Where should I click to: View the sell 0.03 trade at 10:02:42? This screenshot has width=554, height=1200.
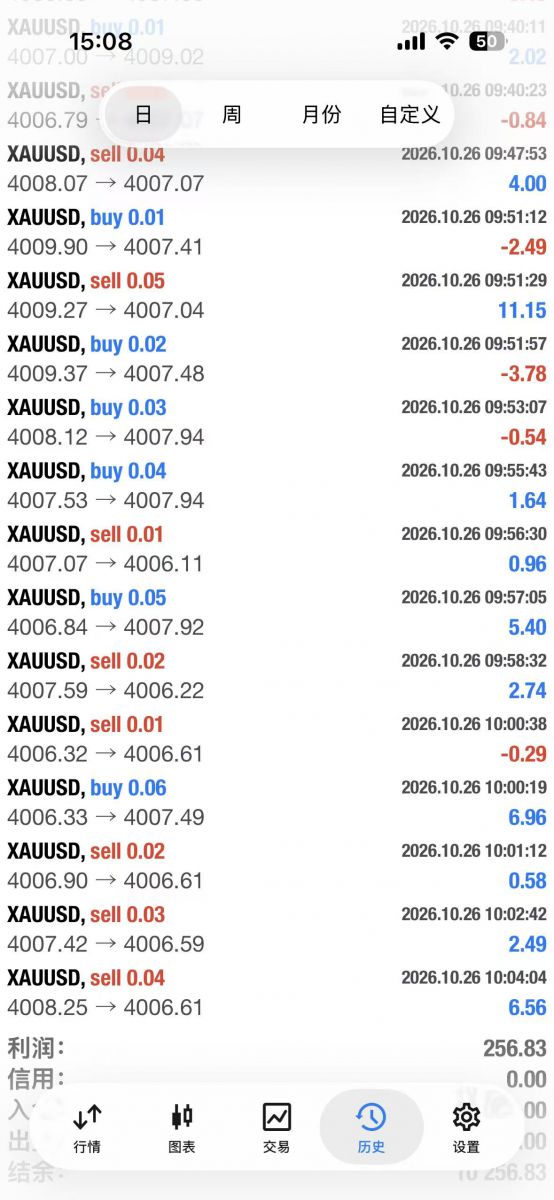pyautogui.click(x=277, y=929)
